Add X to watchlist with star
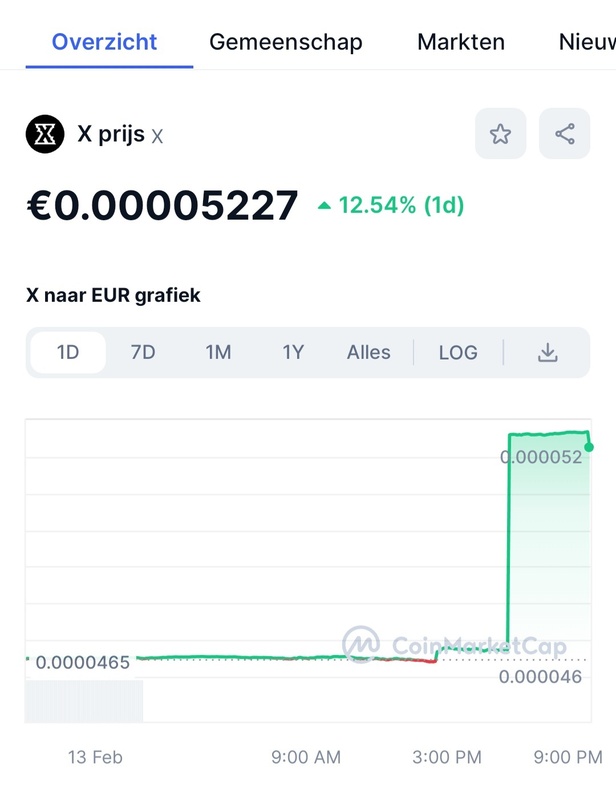The image size is (616, 800). pyautogui.click(x=500, y=134)
